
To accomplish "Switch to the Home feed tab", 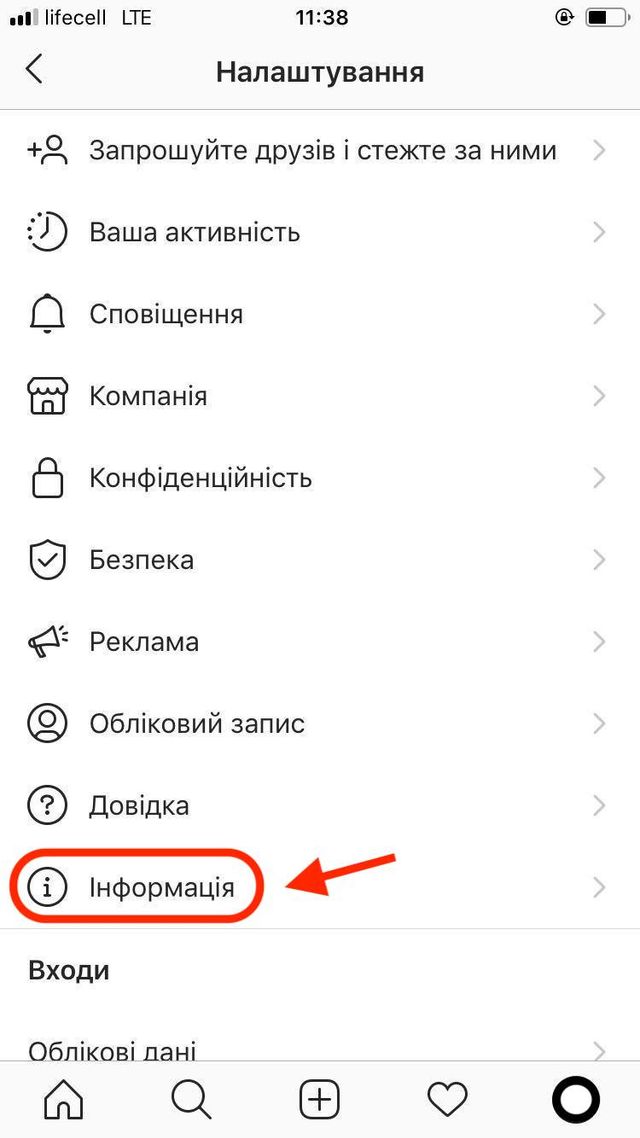I will click(64, 1101).
